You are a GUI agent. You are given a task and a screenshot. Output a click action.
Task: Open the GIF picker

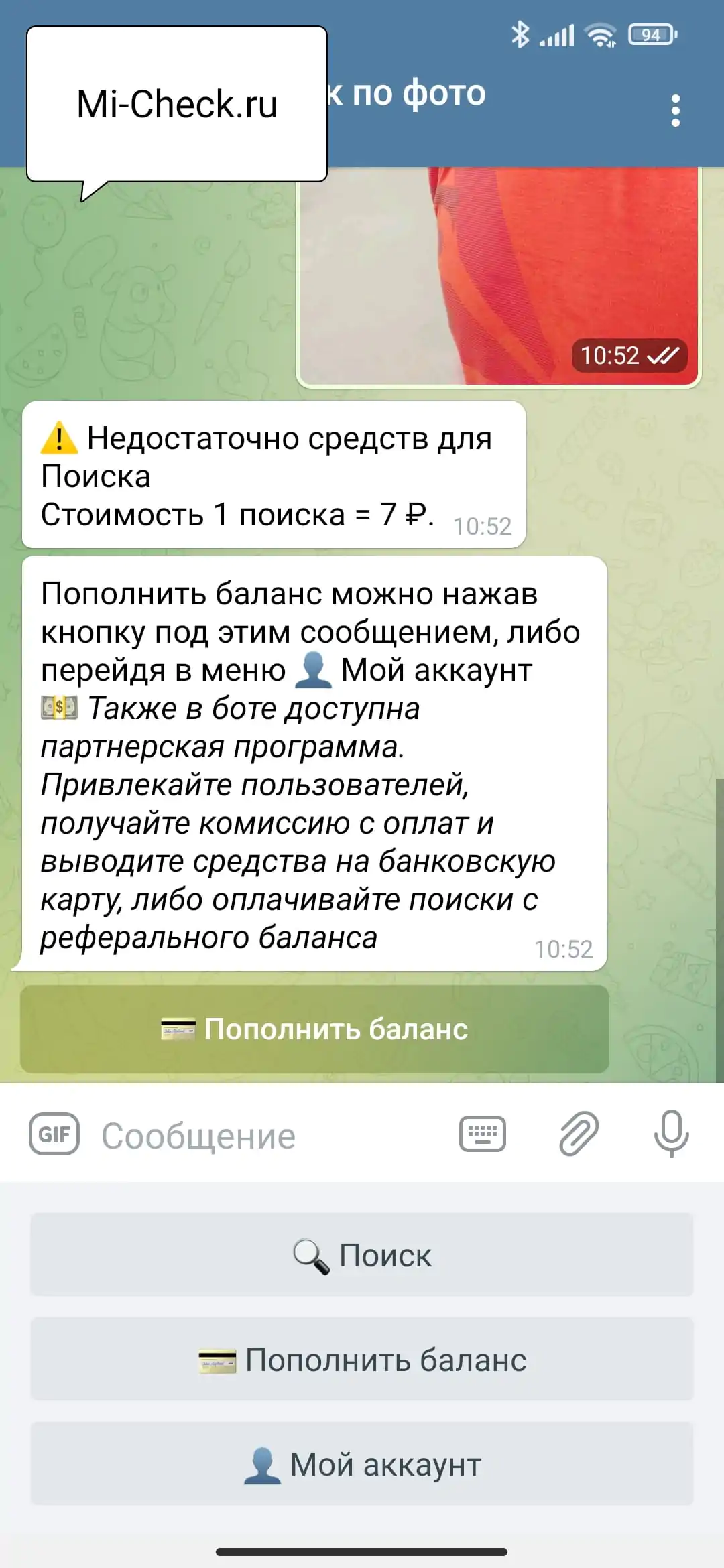click(x=54, y=1134)
